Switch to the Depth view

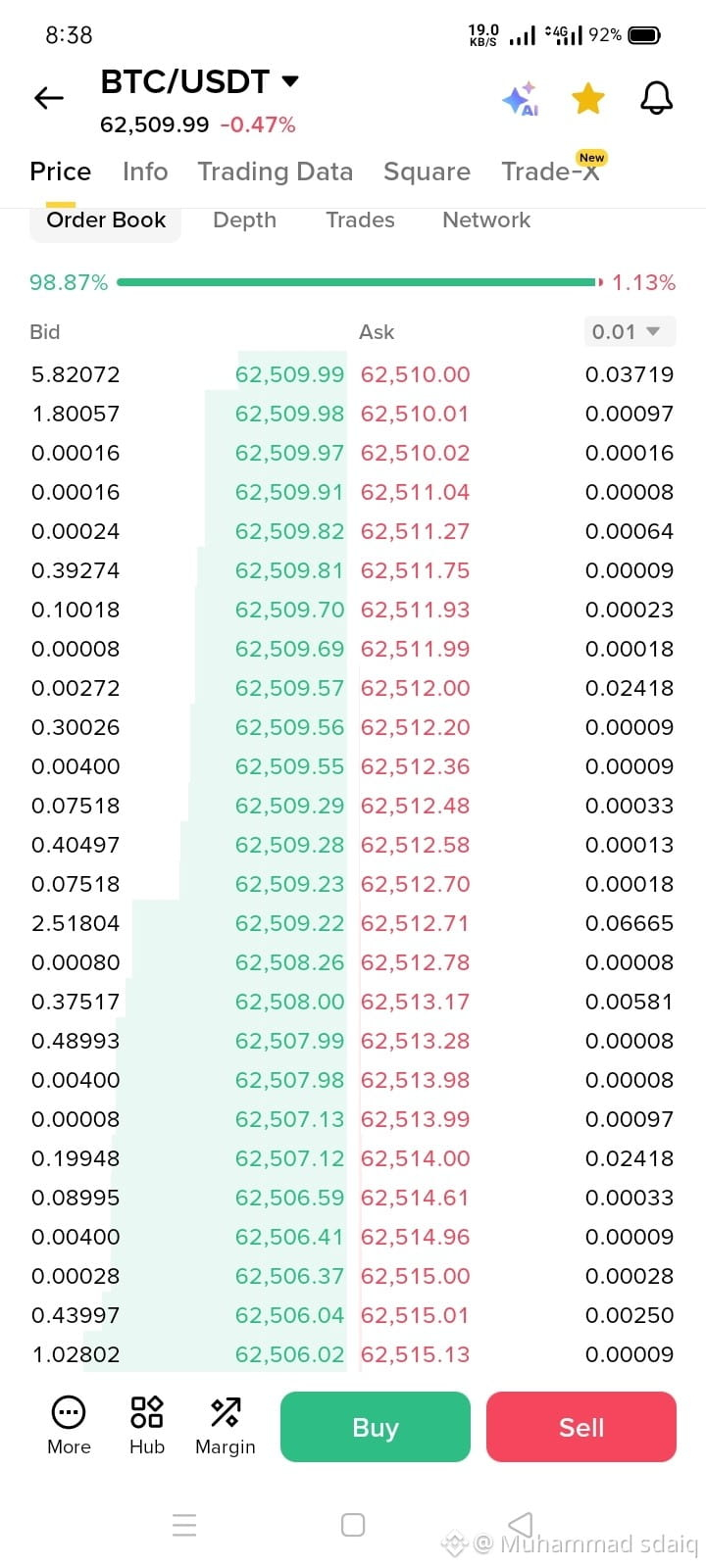[244, 220]
